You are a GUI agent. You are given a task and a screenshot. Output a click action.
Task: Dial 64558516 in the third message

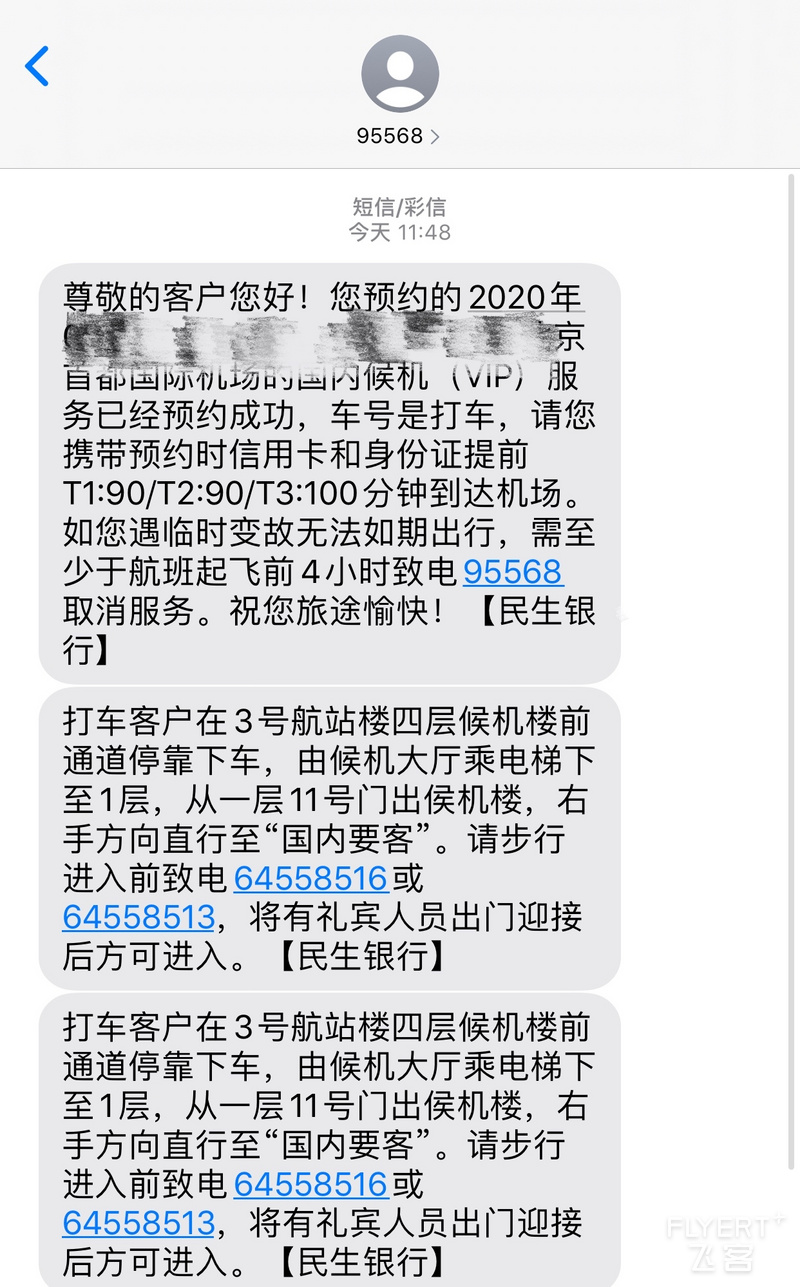[310, 1184]
